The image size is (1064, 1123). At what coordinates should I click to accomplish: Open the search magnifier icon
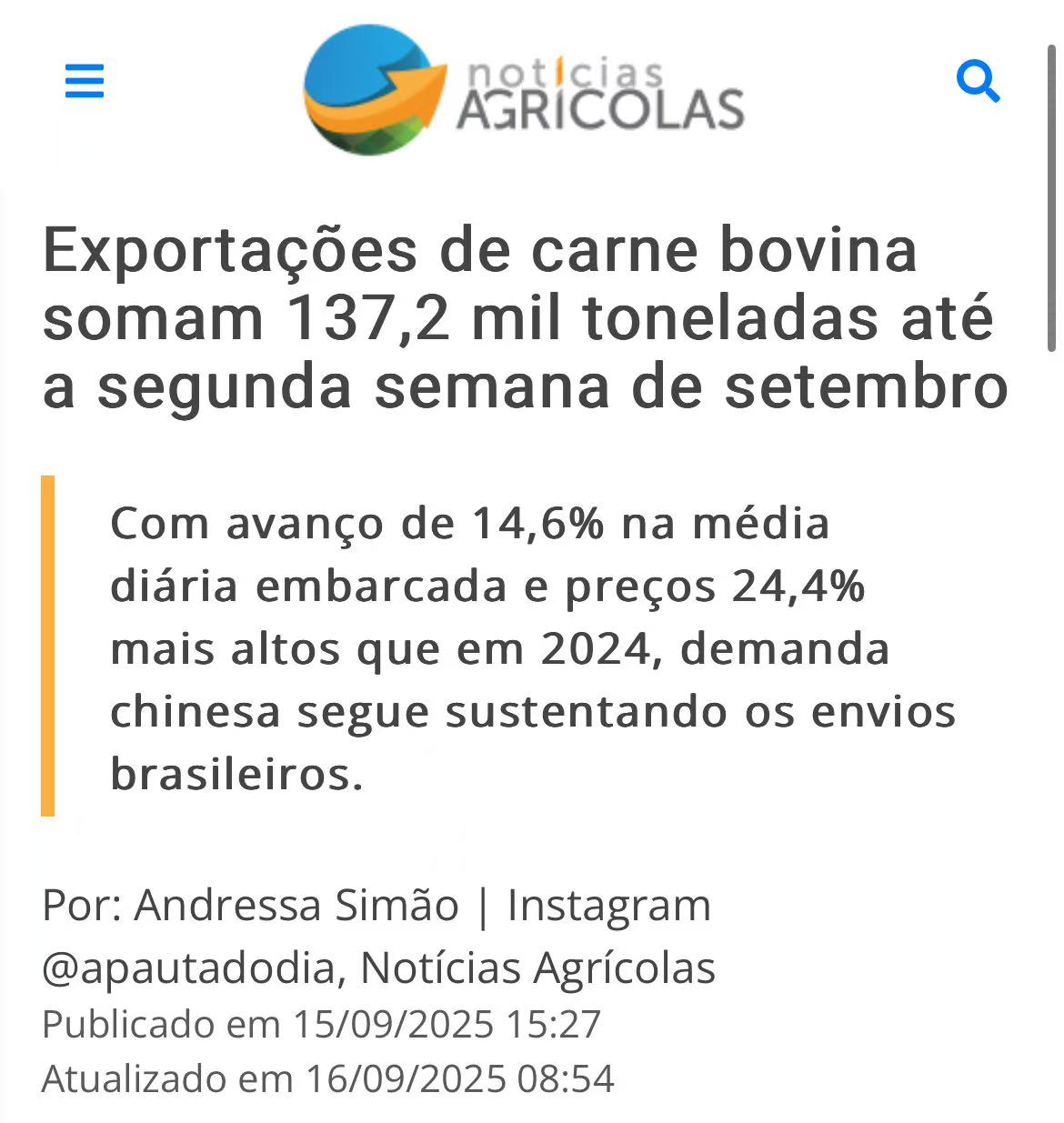point(978,82)
